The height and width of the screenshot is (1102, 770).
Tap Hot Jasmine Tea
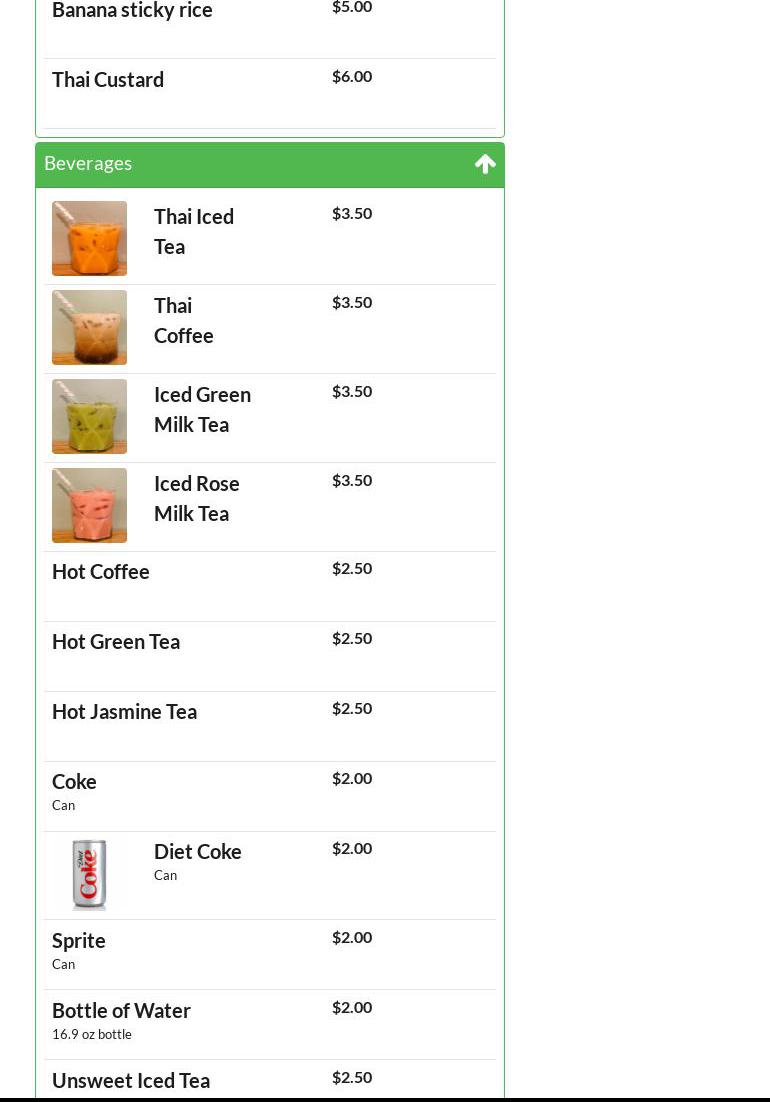[x=124, y=712]
